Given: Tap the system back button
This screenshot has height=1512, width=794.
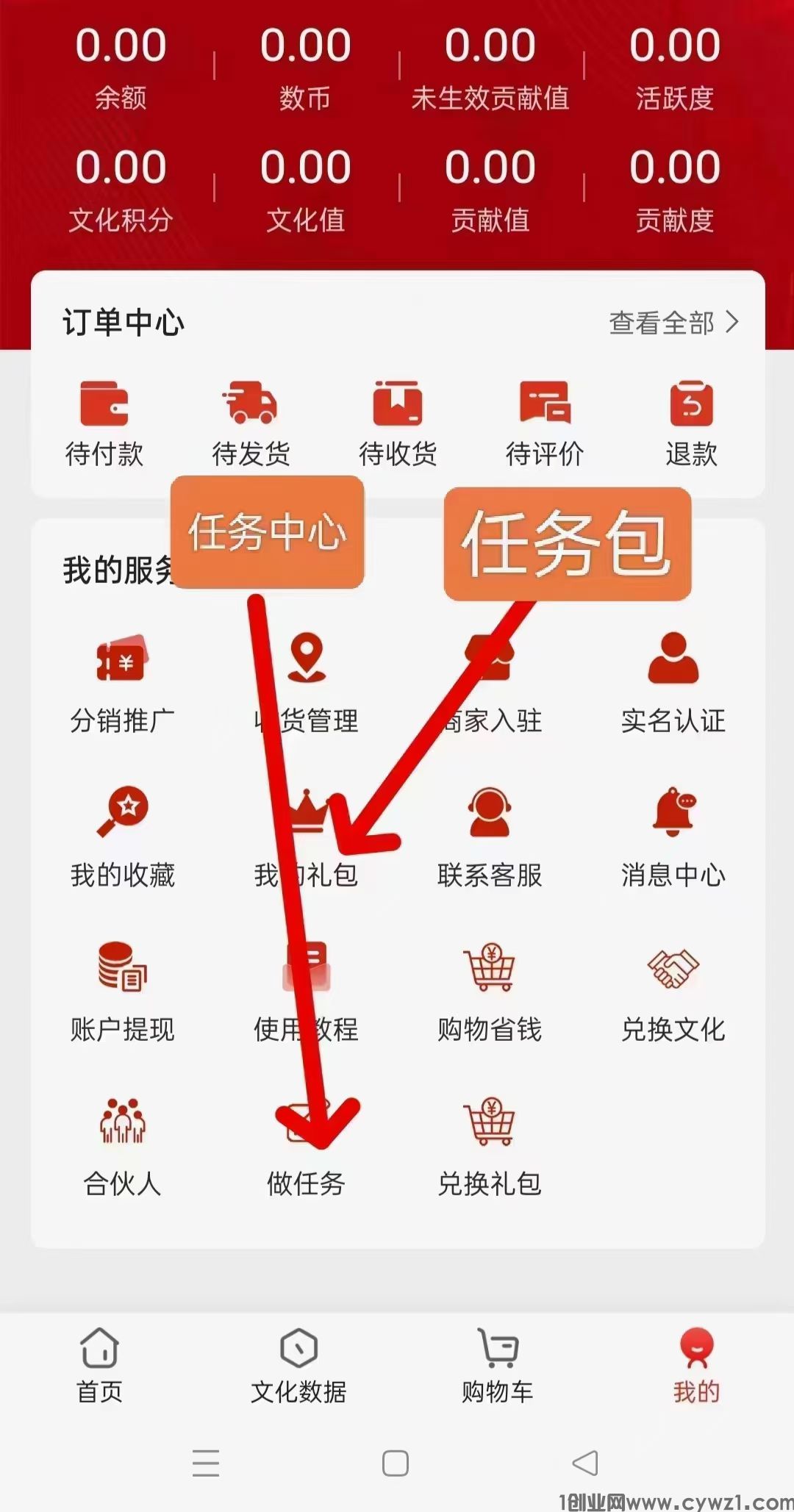Looking at the screenshot, I should pos(585,1463).
